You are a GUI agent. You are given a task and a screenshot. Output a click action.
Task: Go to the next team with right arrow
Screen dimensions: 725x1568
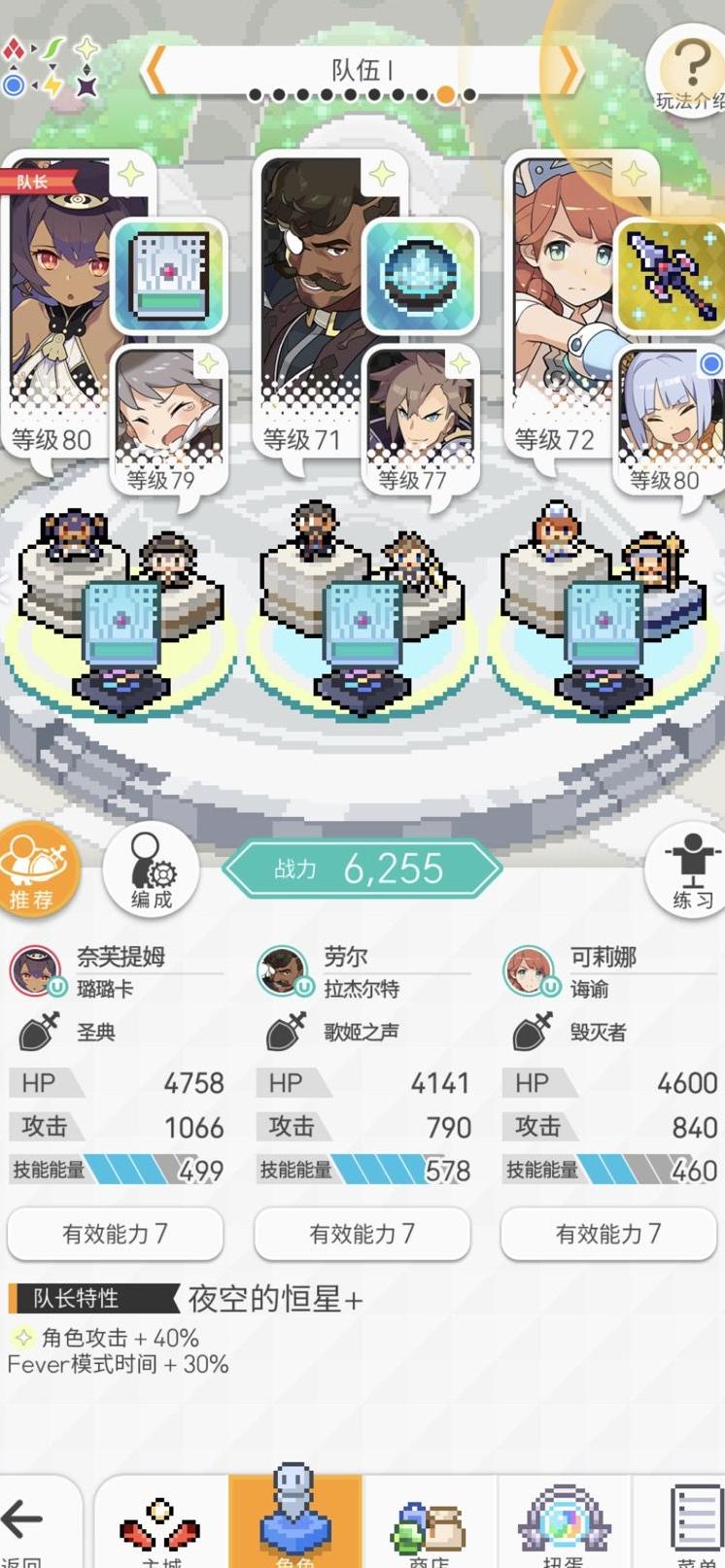tap(570, 72)
